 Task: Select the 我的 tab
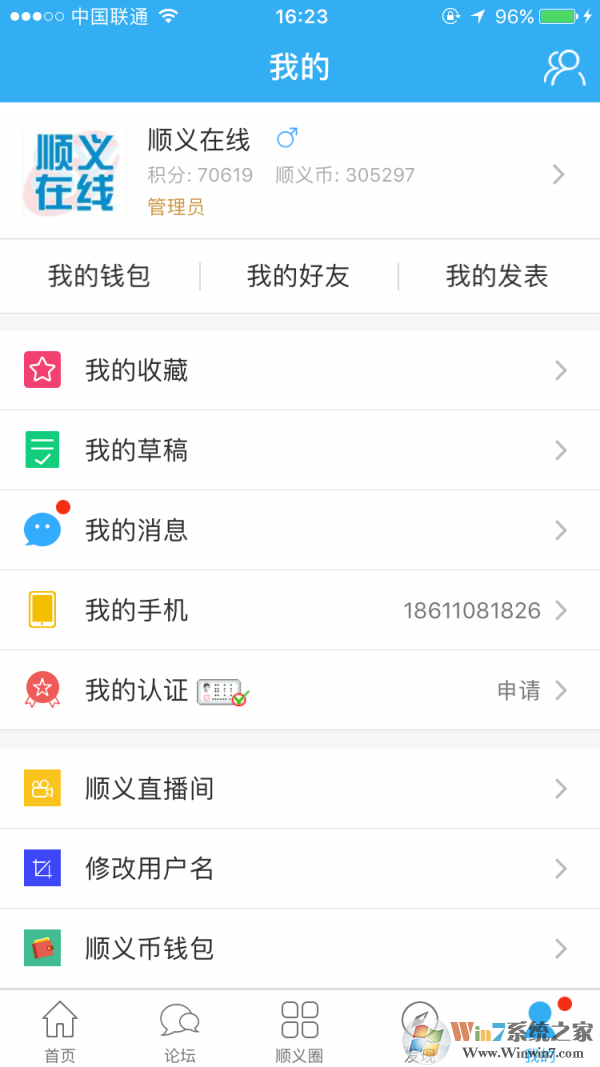540,1031
